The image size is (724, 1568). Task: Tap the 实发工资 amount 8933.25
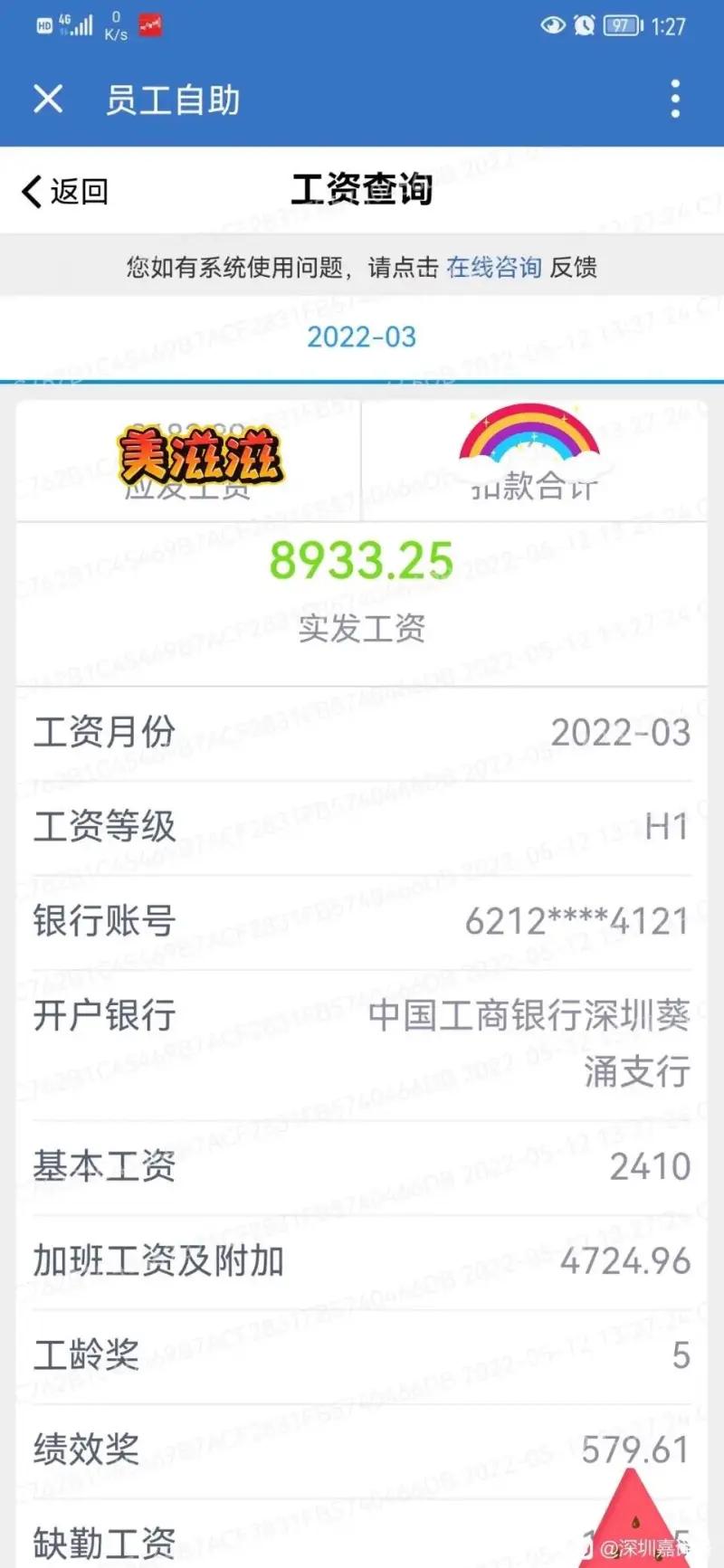tap(361, 559)
